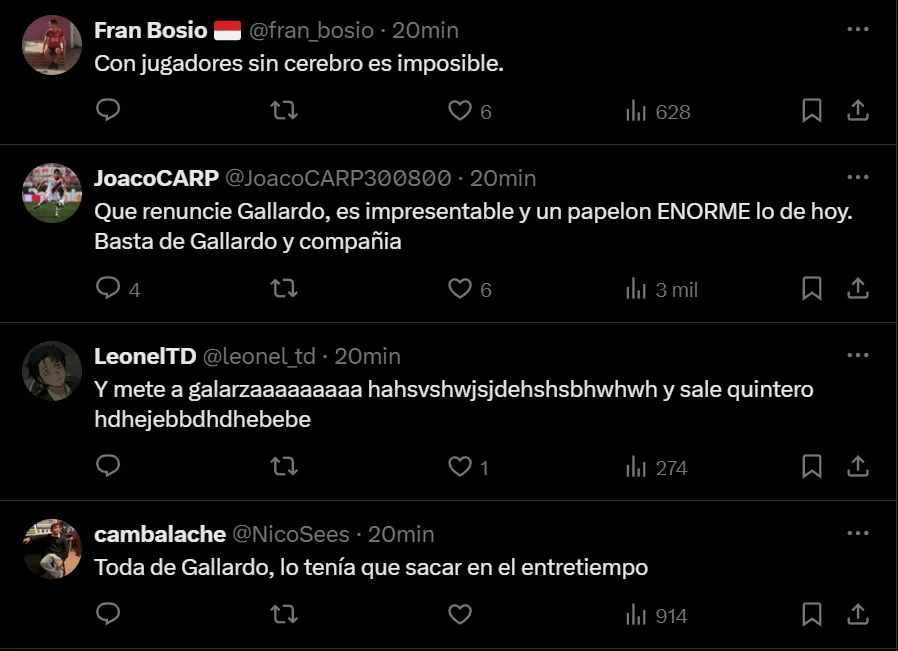Reply to Fran Bosio's tweet

tap(108, 110)
